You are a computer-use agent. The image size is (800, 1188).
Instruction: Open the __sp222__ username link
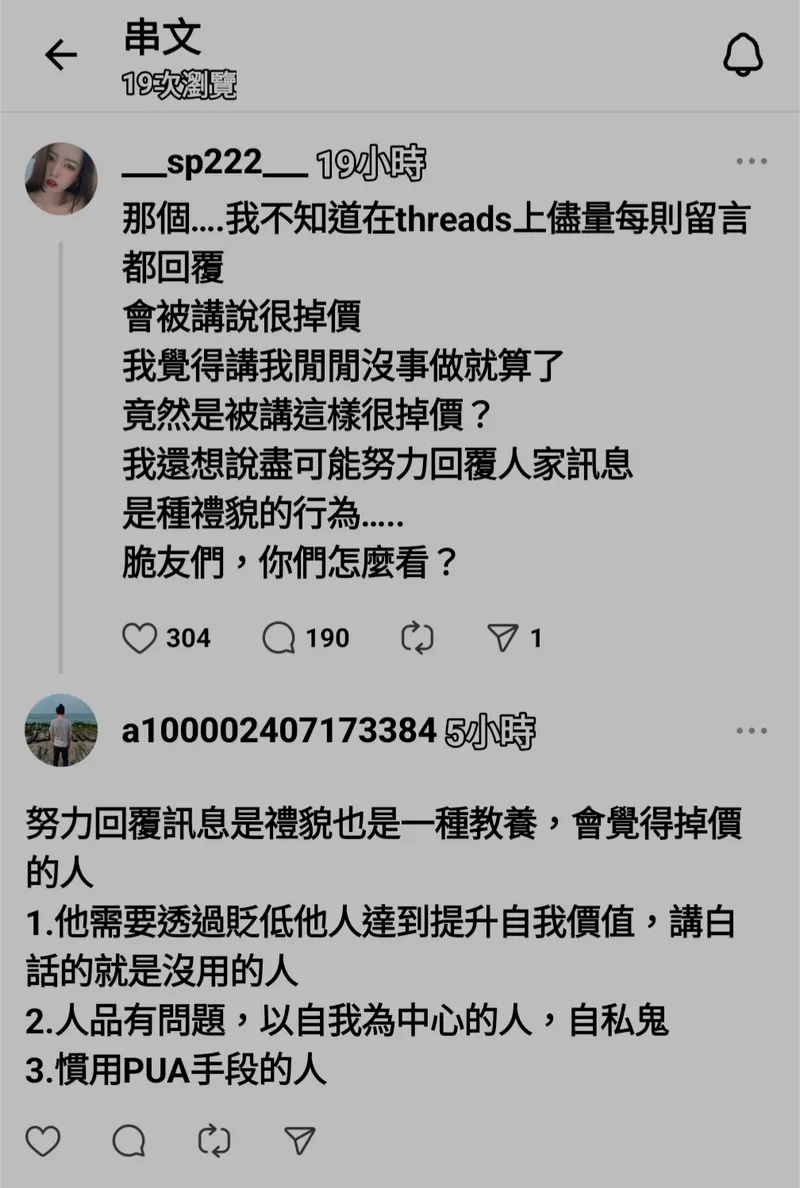[214, 163]
